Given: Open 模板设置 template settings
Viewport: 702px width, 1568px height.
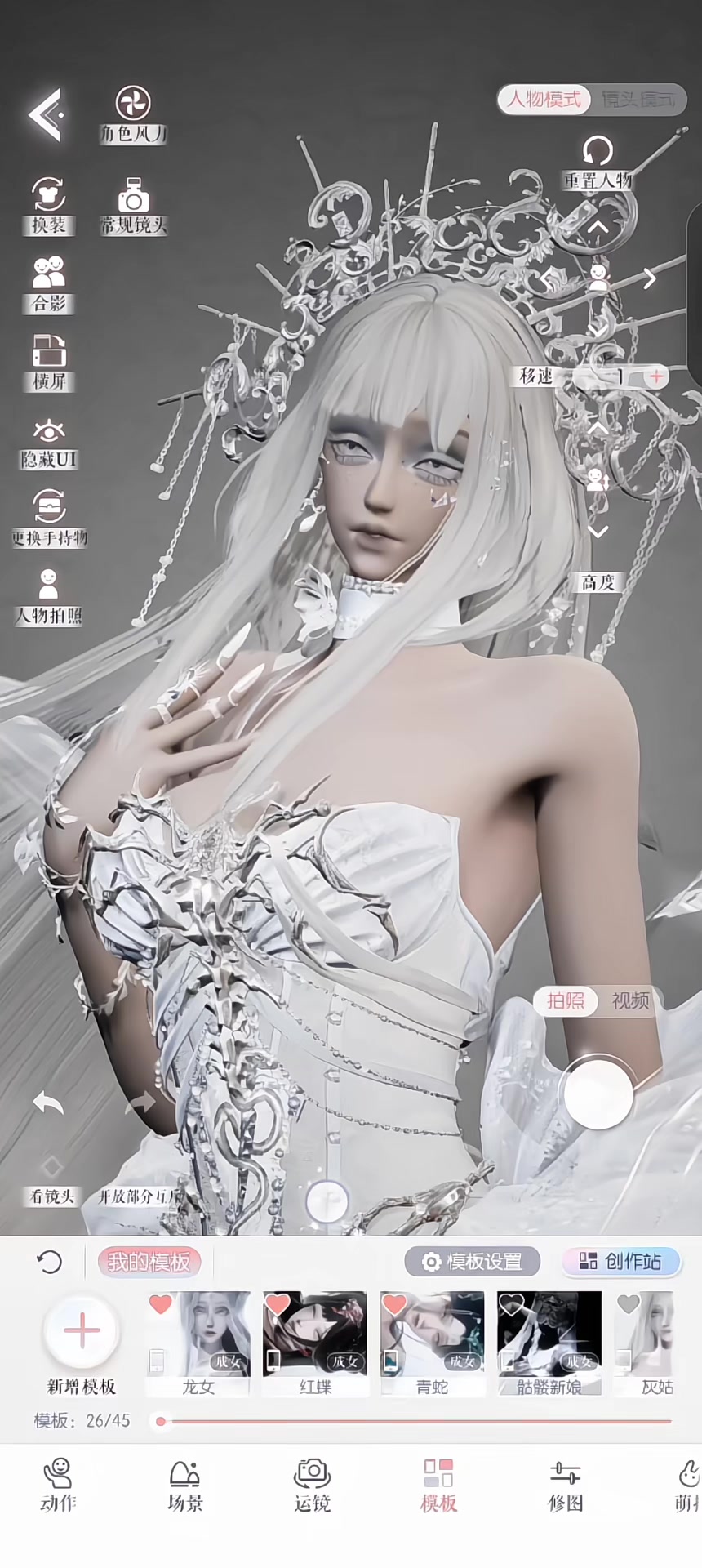Looking at the screenshot, I should (473, 1262).
